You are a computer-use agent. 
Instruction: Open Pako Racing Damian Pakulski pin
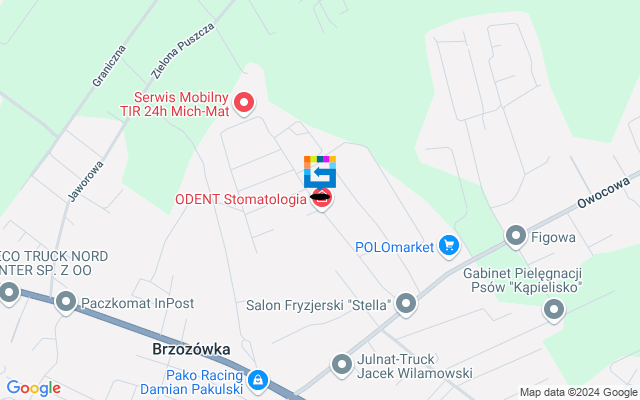tap(258, 380)
